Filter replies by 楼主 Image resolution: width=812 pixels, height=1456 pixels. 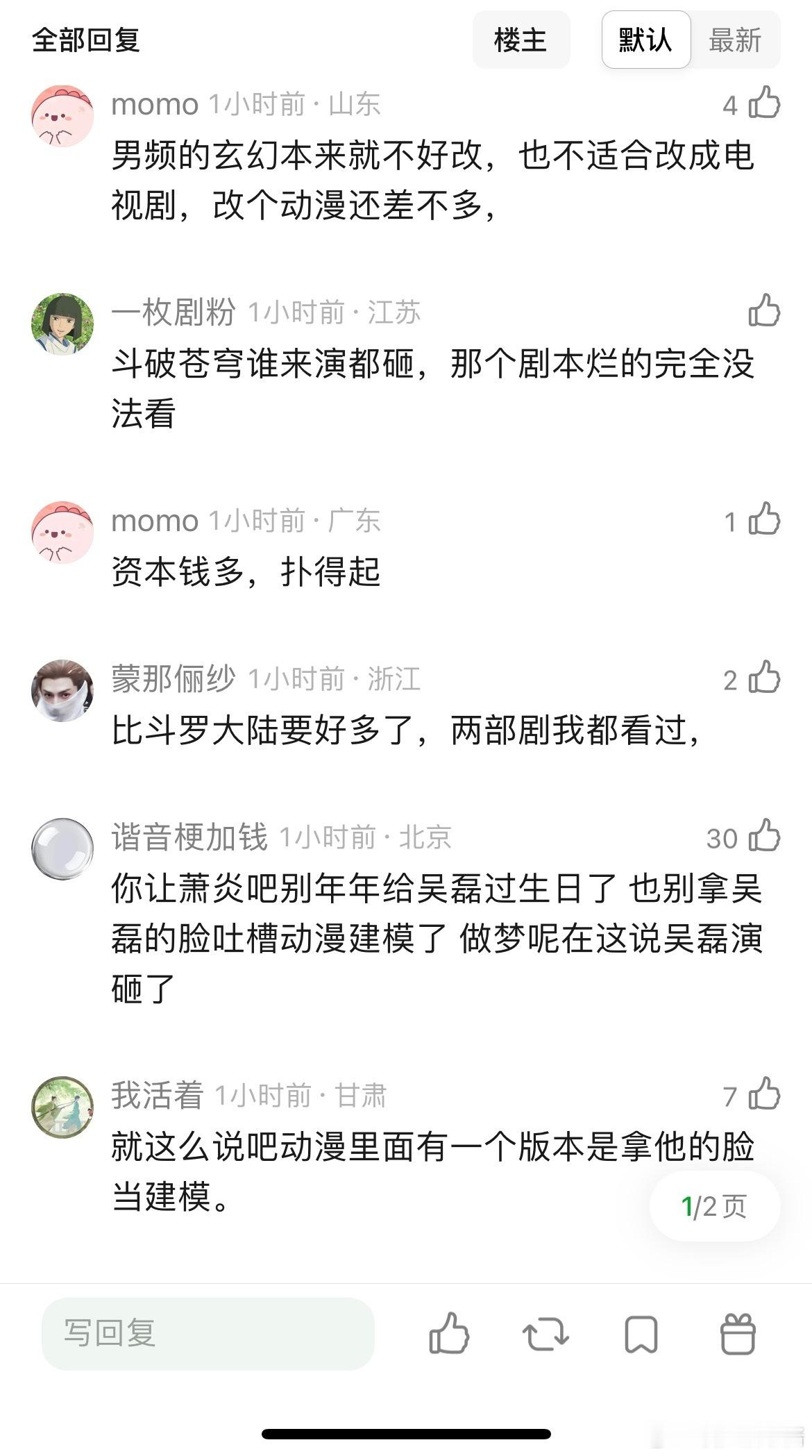point(521,40)
